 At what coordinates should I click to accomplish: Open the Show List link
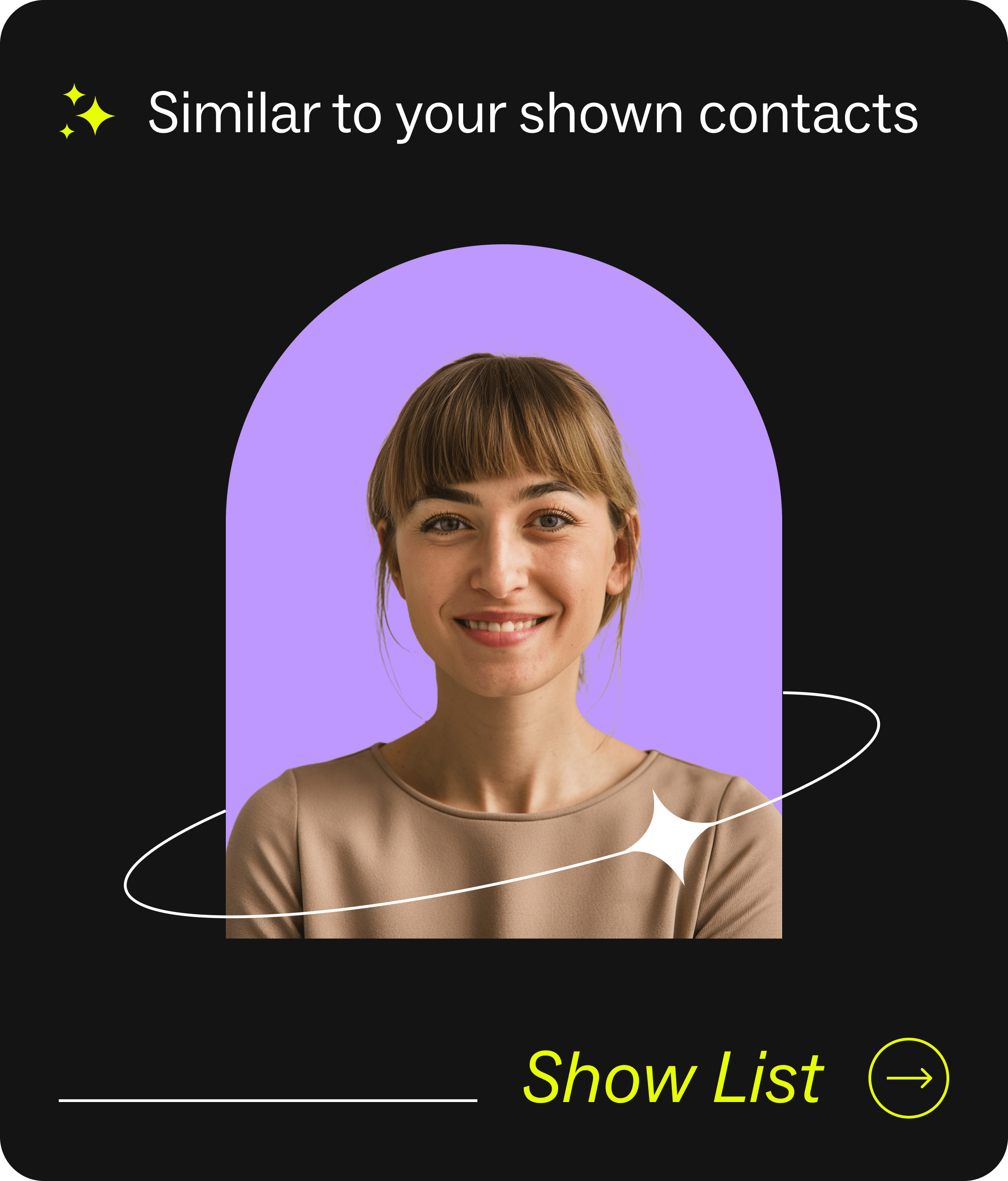point(672,1078)
